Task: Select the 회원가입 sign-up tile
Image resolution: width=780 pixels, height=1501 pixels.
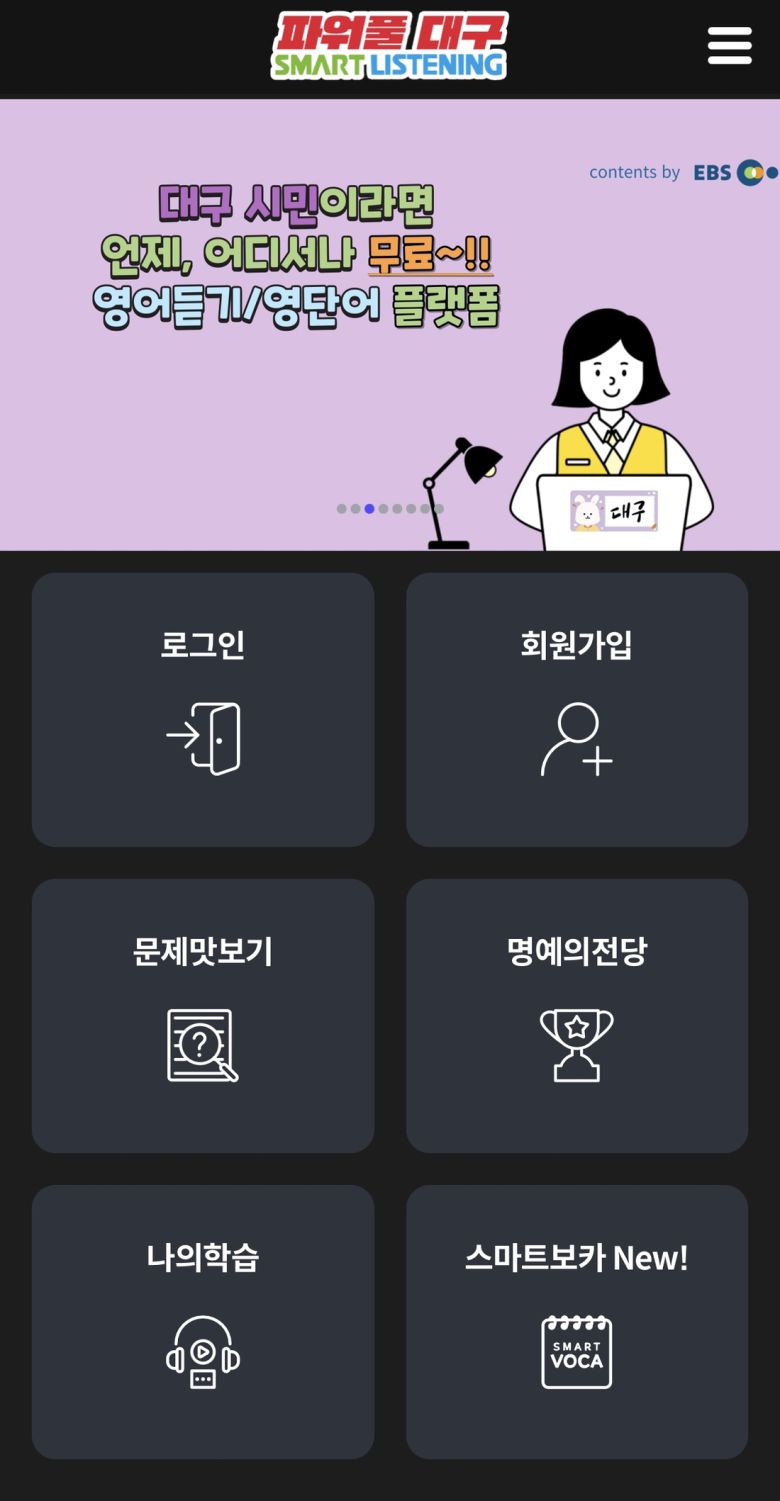Action: click(577, 709)
